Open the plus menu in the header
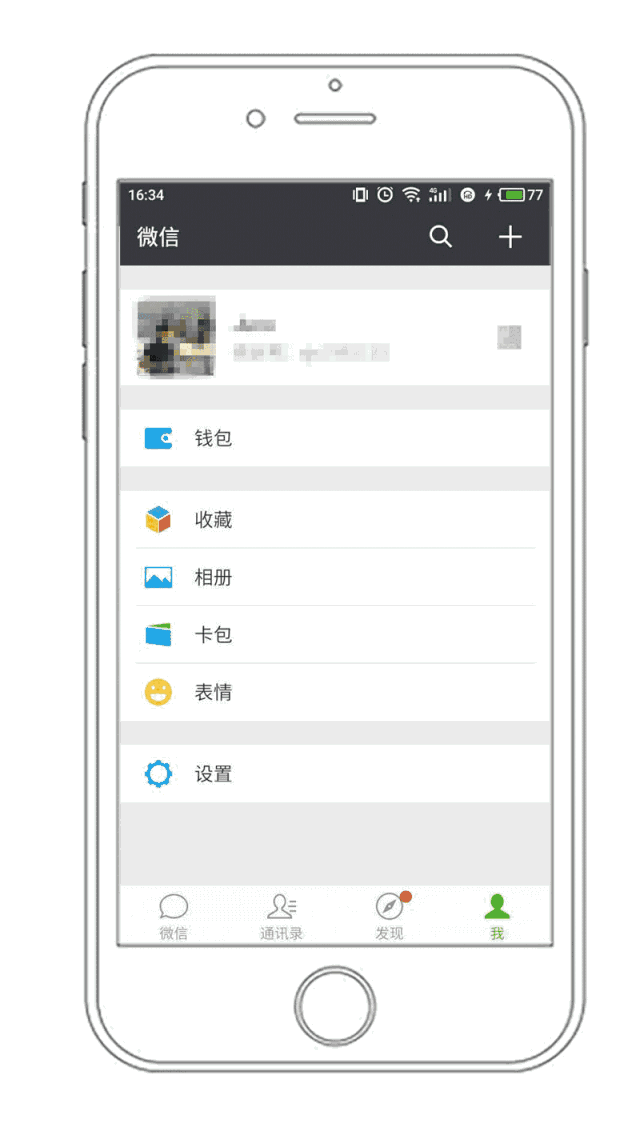The height and width of the screenshot is (1123, 640). coord(510,236)
